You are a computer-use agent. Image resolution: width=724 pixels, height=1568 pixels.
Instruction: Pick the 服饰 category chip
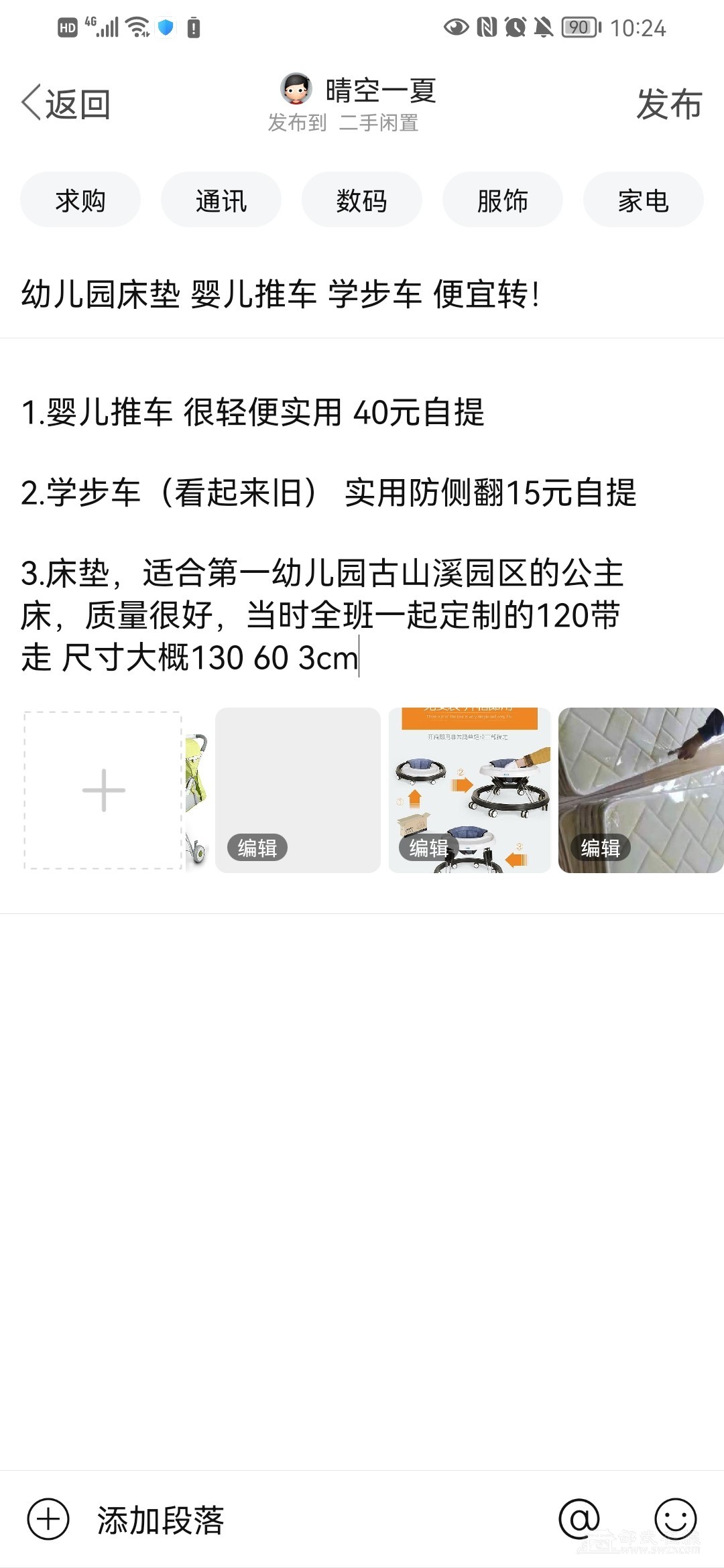503,200
